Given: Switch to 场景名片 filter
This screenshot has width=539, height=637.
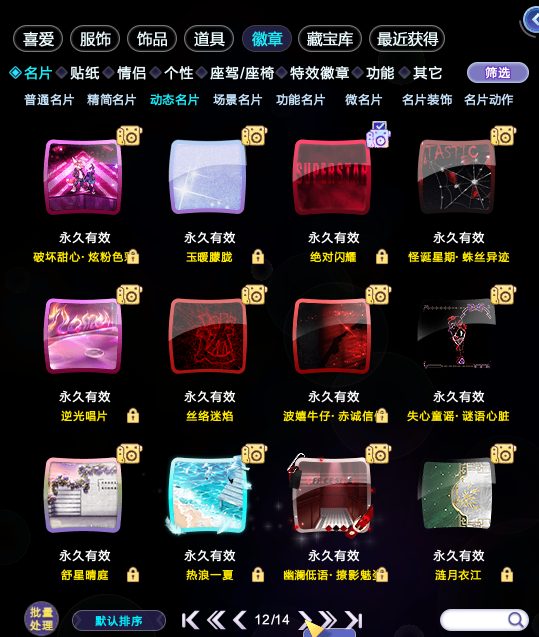Looking at the screenshot, I should click(238, 100).
